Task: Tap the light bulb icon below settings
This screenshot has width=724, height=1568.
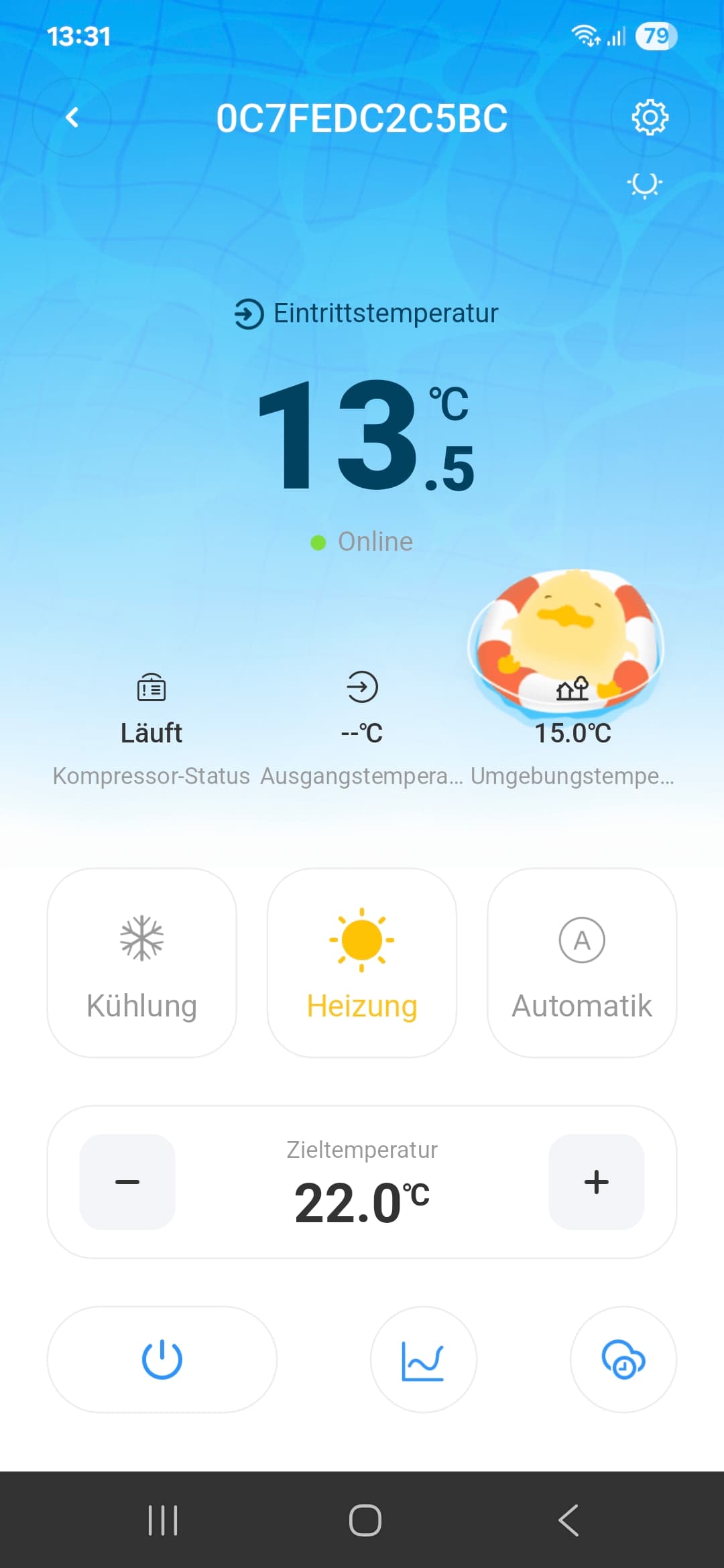Action: [x=644, y=184]
